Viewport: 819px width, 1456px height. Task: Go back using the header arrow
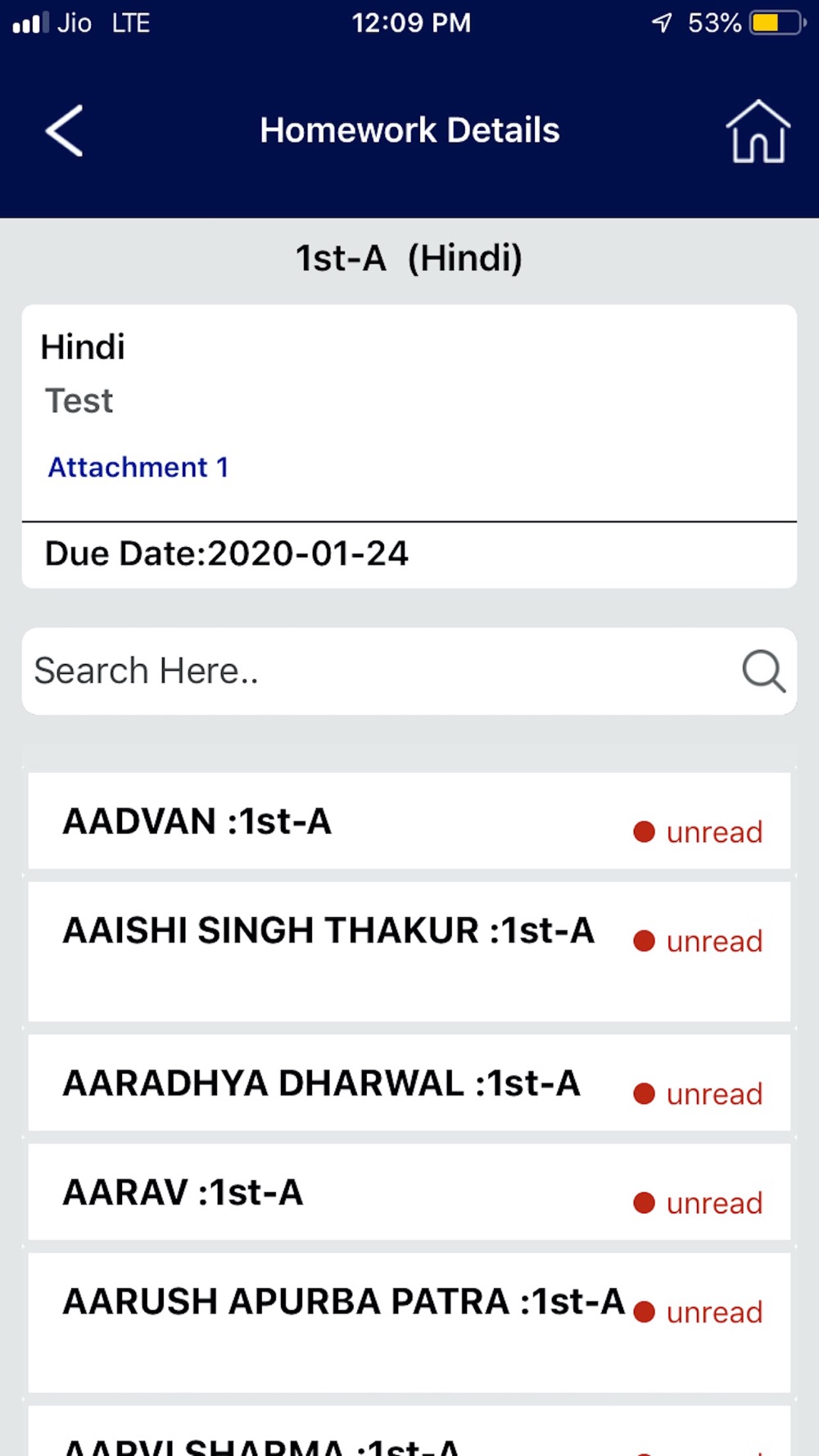pyautogui.click(x=64, y=130)
